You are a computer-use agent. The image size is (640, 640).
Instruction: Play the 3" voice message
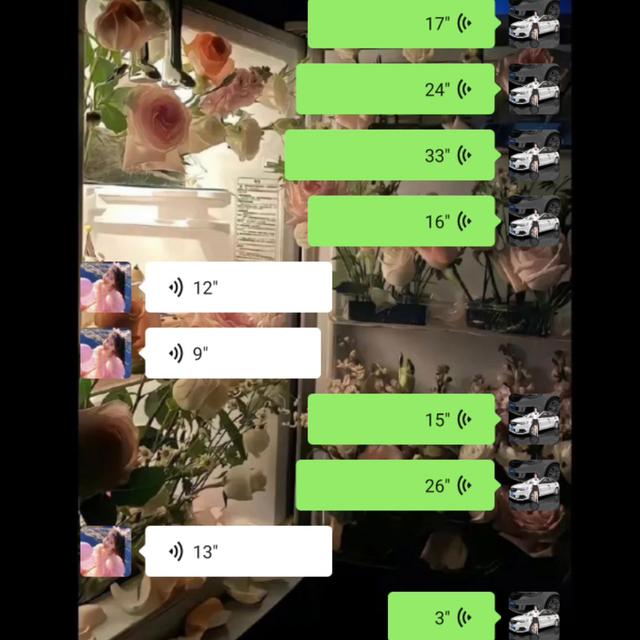[x=441, y=616]
